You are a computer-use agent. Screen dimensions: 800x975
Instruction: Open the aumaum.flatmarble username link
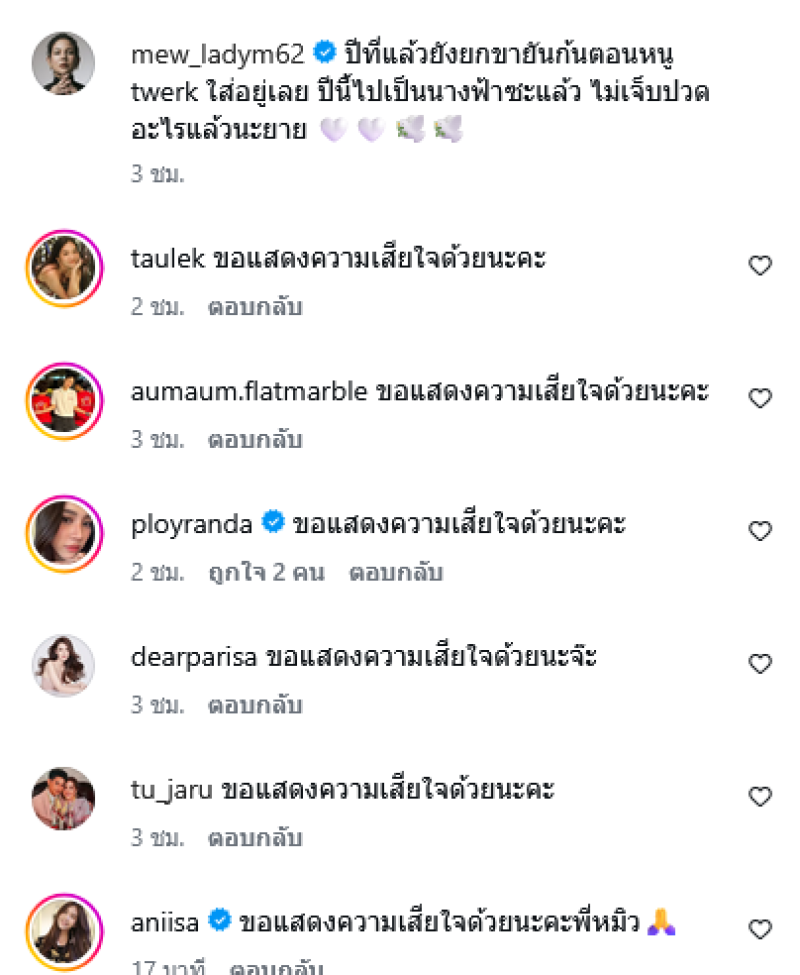click(249, 391)
